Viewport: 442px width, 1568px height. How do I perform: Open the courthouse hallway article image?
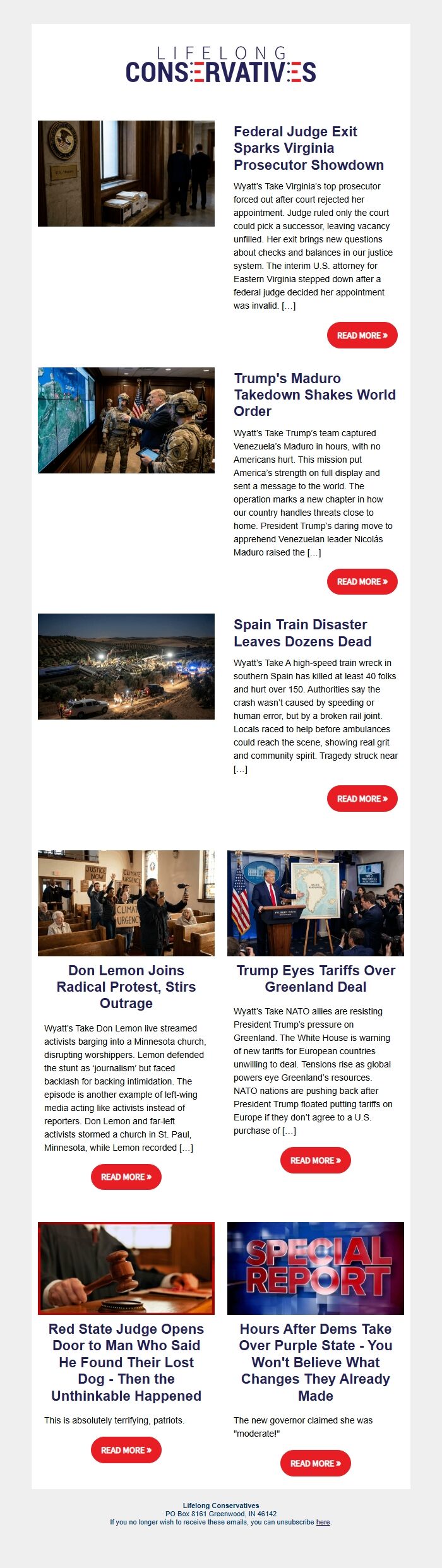pos(126,174)
